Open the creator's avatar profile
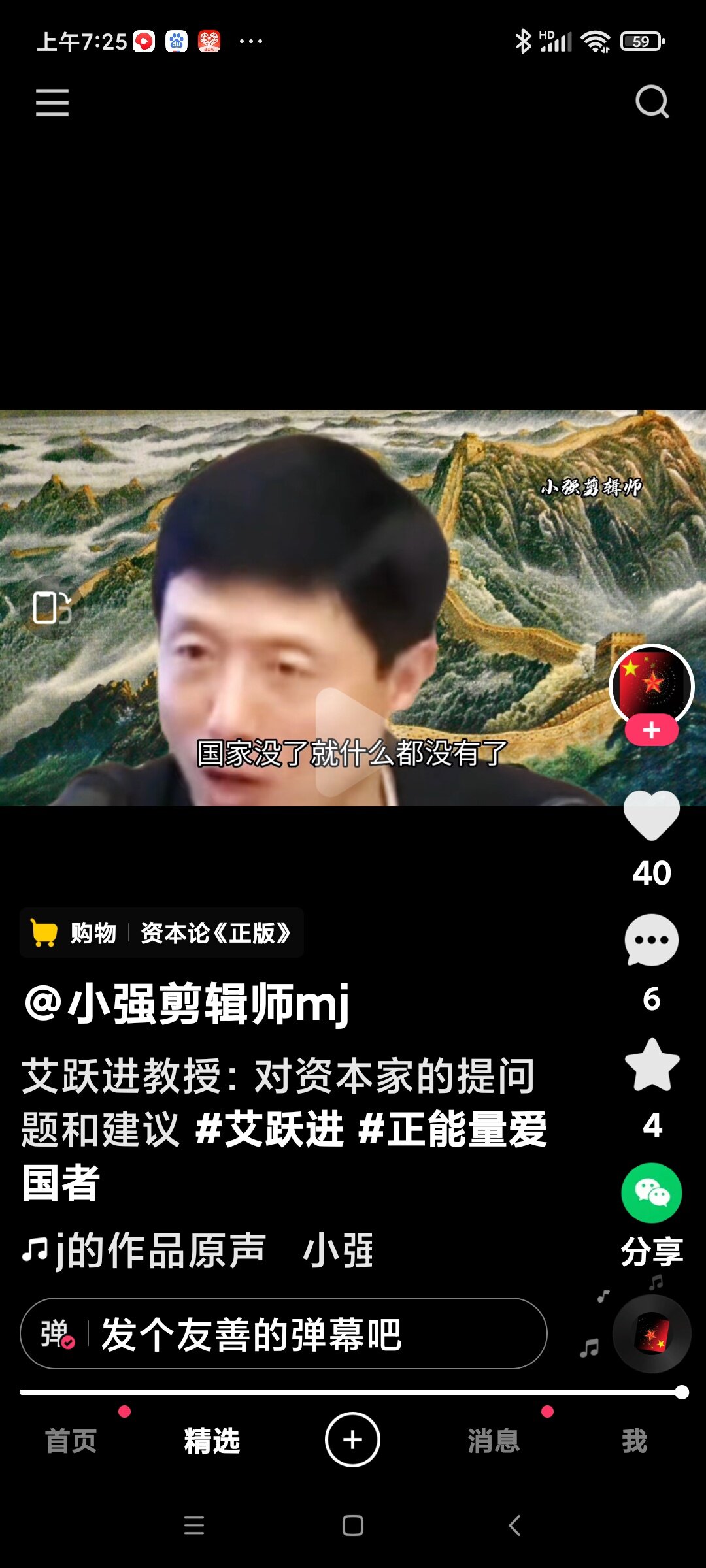Image resolution: width=706 pixels, height=1568 pixels. (x=651, y=685)
